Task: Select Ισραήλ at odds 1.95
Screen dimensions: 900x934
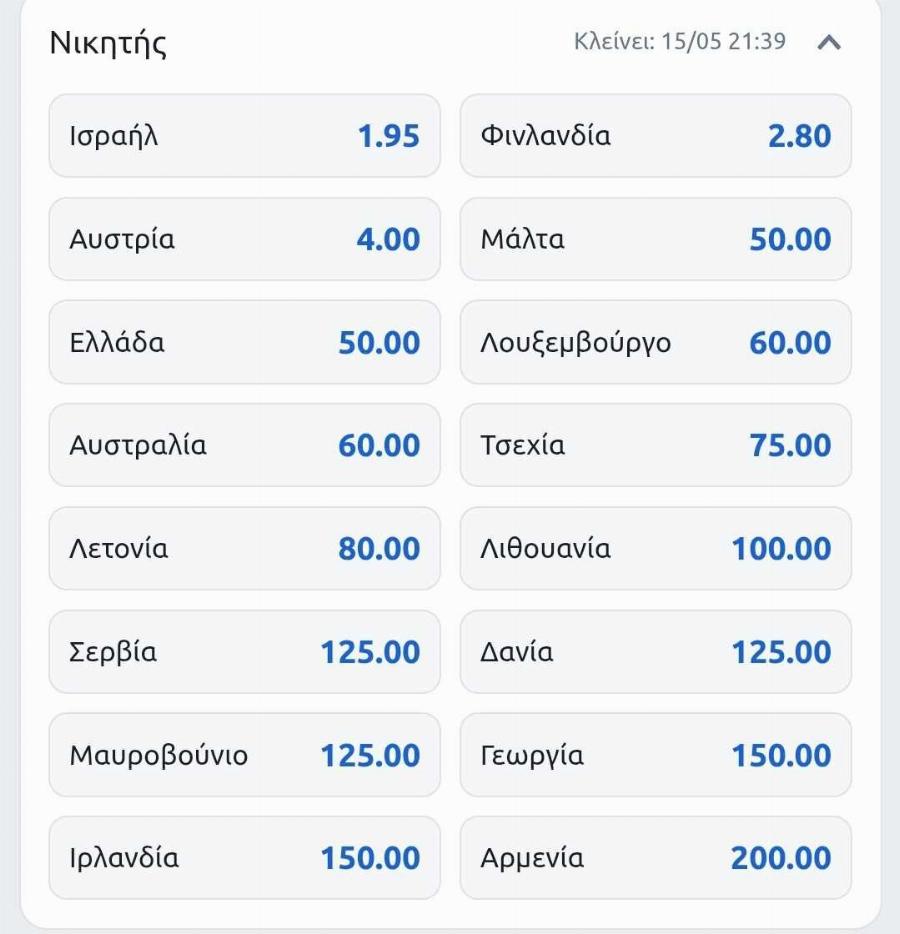Action: [245, 135]
